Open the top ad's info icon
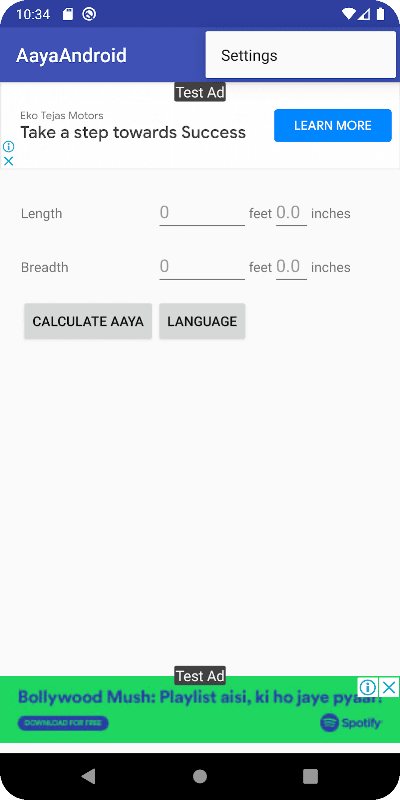This screenshot has width=400, height=800. click(x=8, y=147)
